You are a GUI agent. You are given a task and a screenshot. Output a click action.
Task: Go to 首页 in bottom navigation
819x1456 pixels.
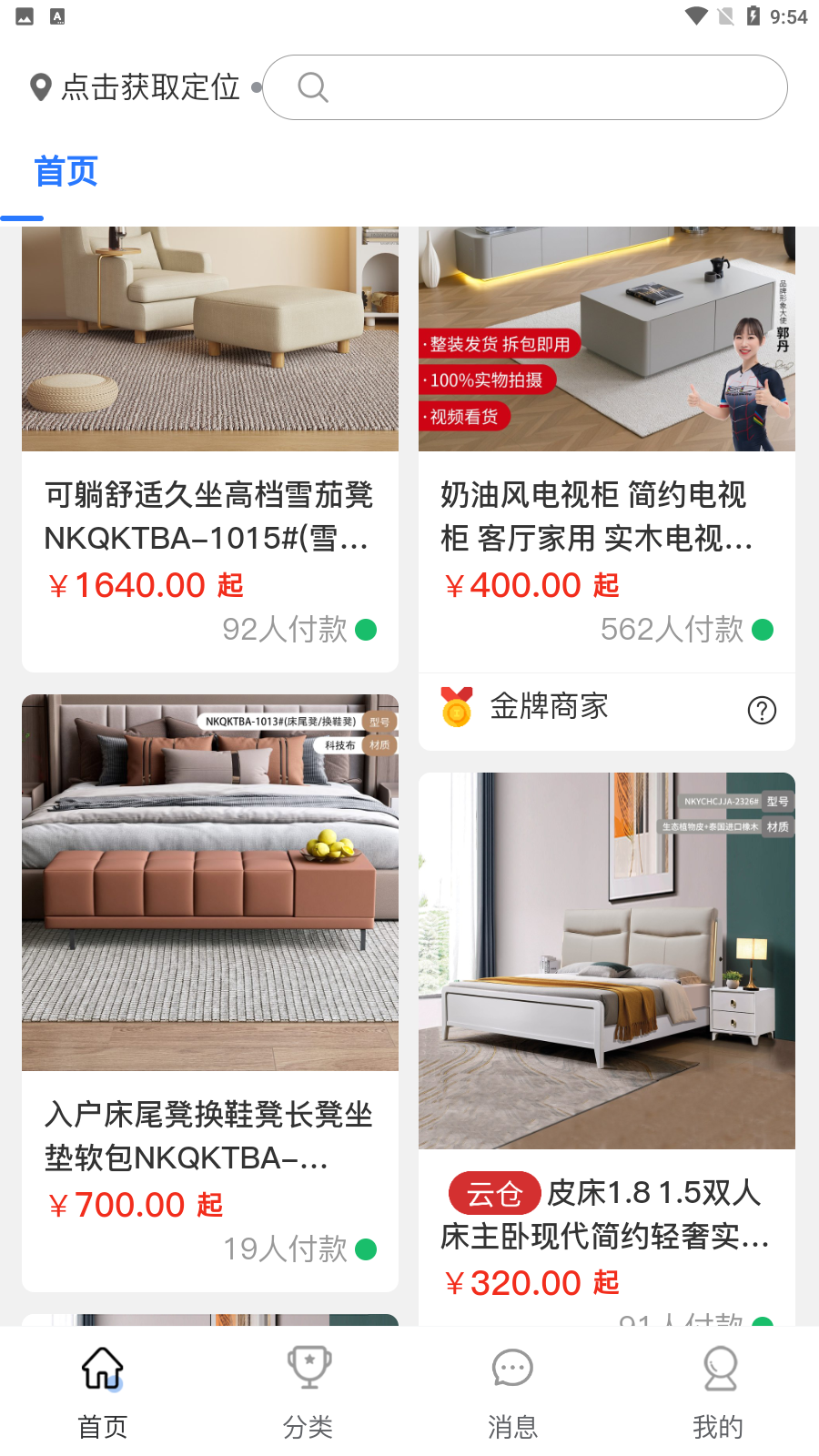coord(102,1390)
